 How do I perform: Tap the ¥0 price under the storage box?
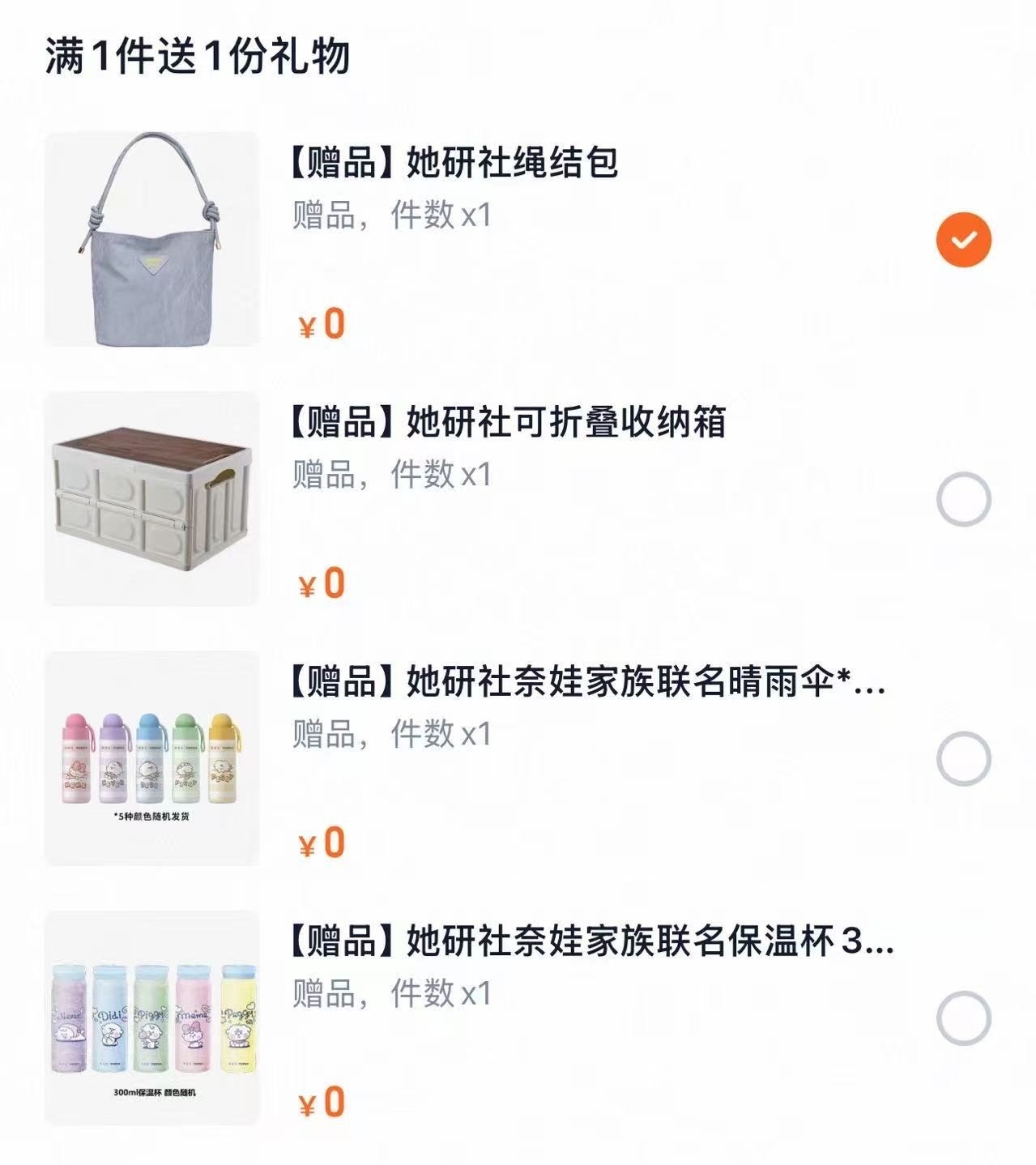[320, 582]
